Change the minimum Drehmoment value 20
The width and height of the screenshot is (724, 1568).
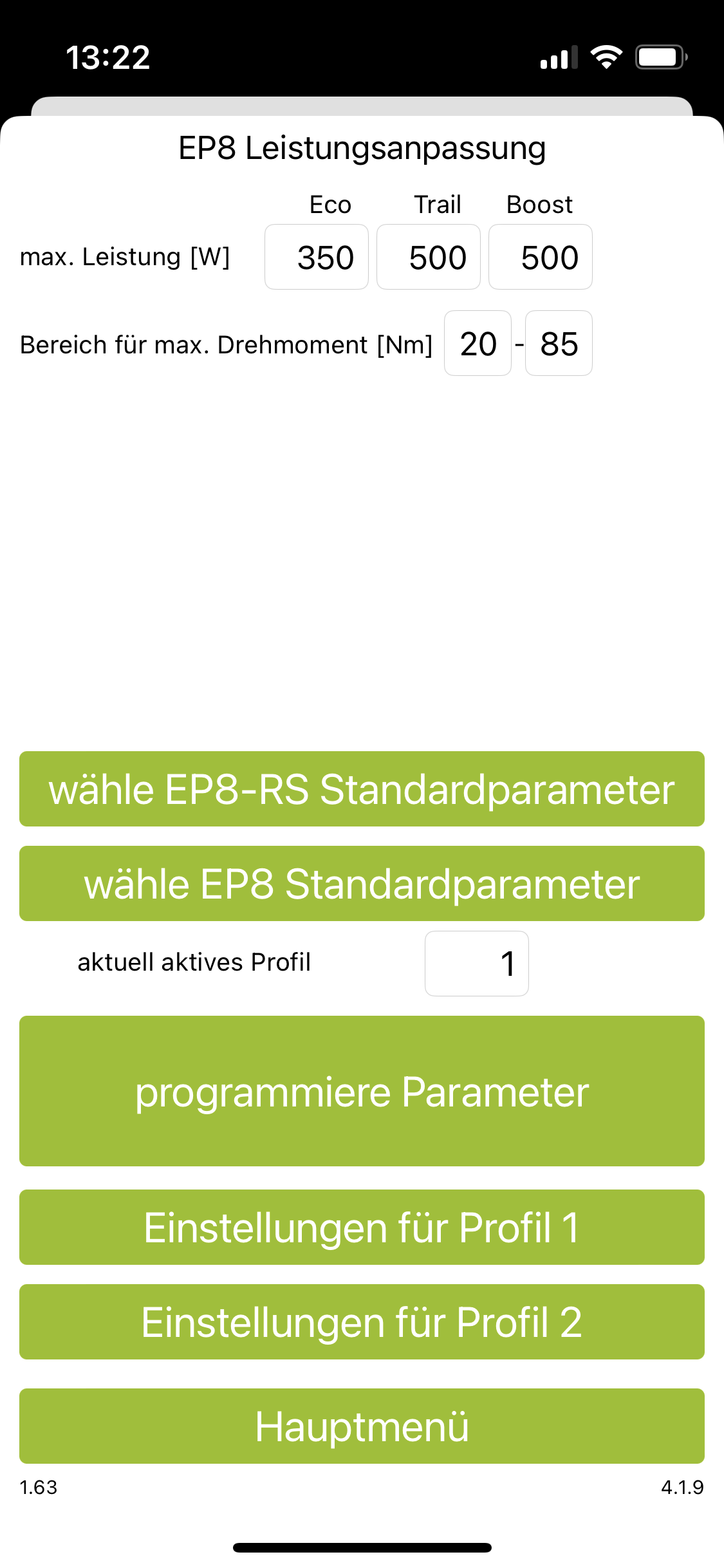pos(478,344)
